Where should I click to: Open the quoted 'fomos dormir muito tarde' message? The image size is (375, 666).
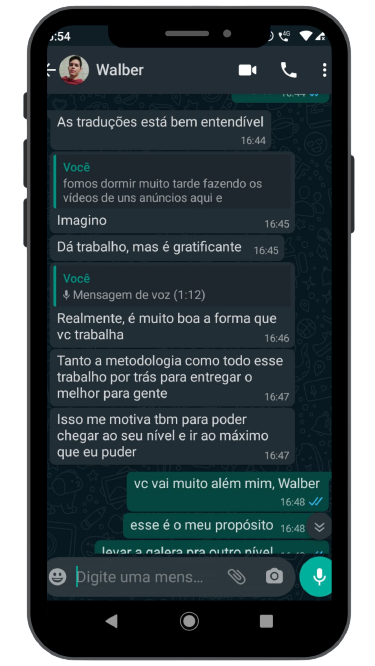click(x=174, y=182)
